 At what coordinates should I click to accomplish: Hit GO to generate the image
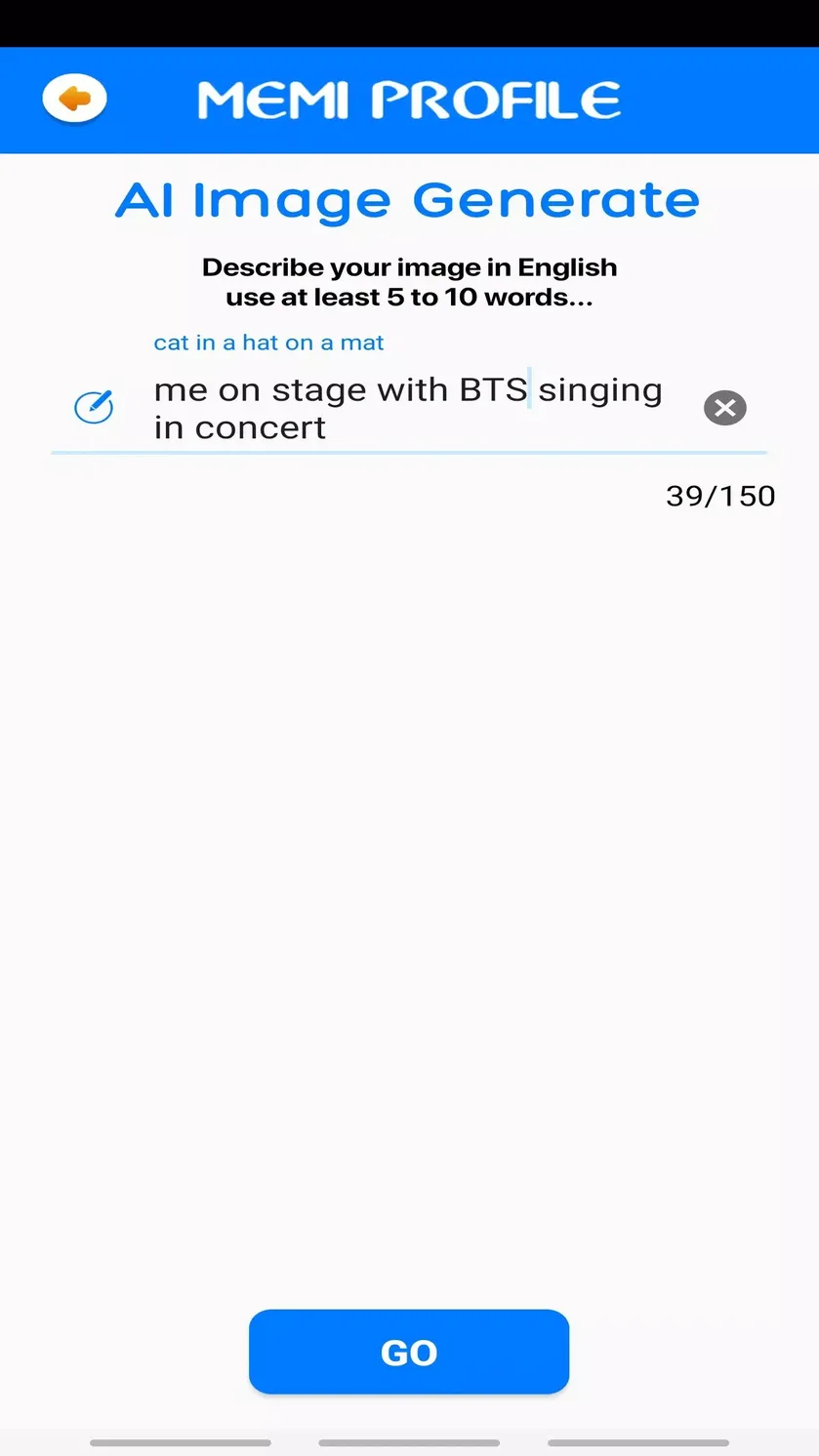(x=409, y=1352)
